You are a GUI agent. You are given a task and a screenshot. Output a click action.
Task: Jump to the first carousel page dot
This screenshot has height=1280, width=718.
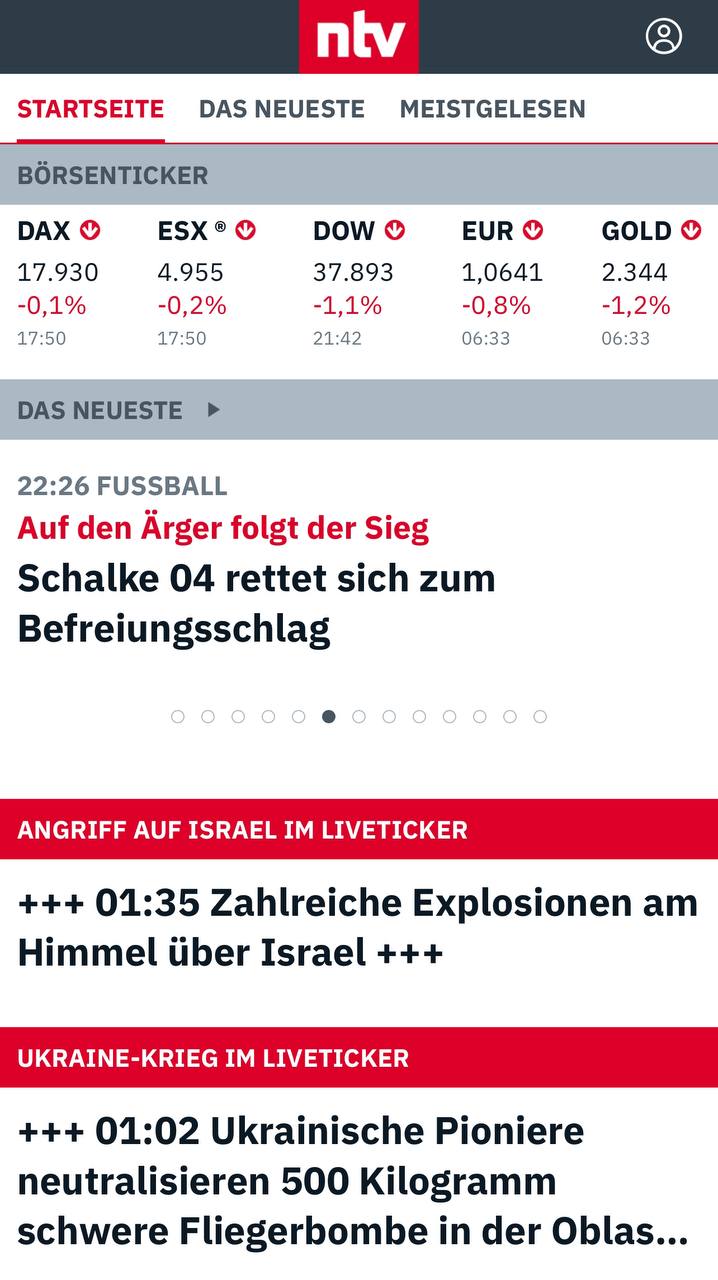pos(178,716)
